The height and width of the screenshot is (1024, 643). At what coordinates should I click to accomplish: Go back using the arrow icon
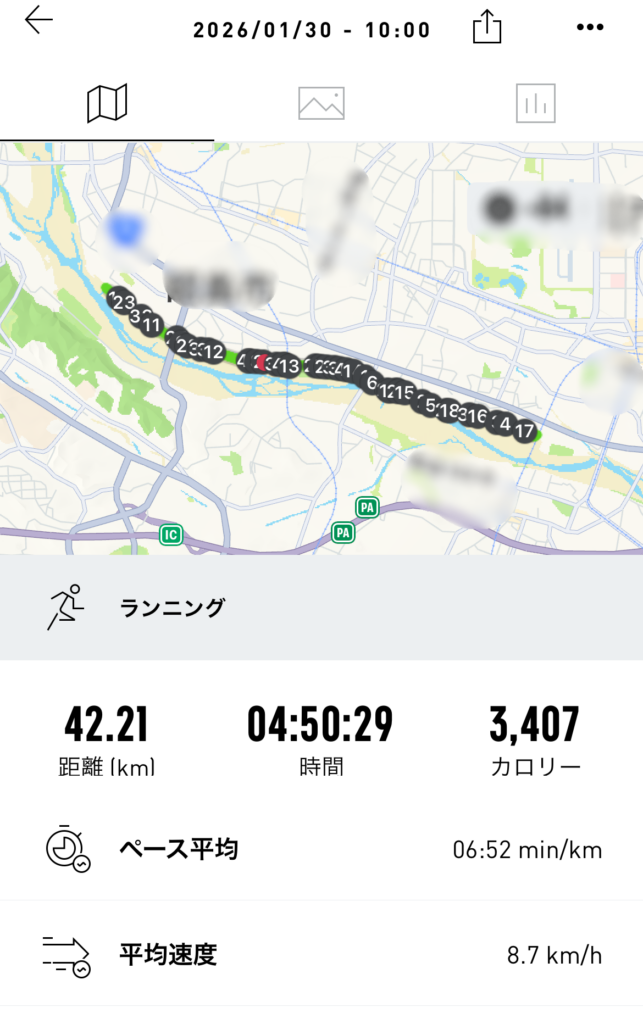pyautogui.click(x=39, y=21)
